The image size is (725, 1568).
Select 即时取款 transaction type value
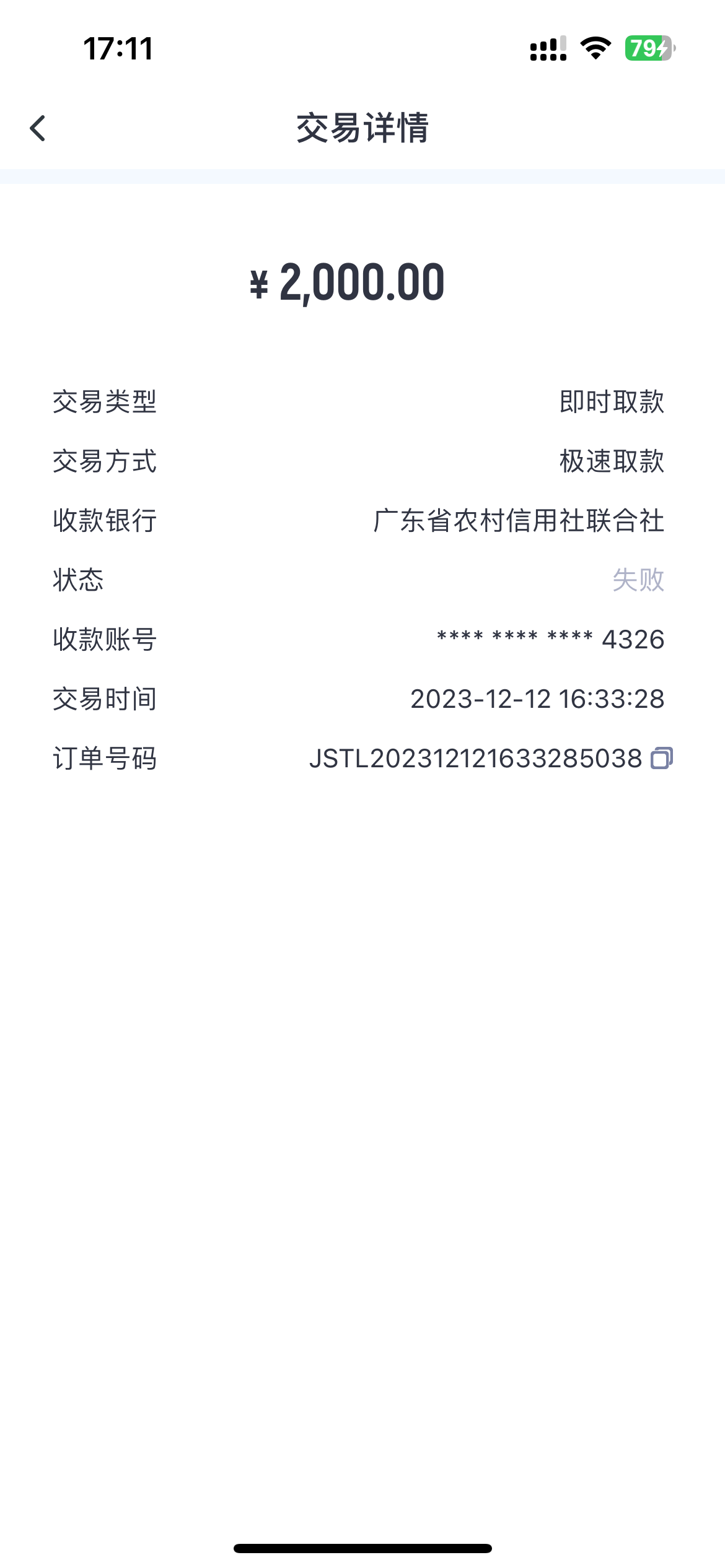[610, 403]
